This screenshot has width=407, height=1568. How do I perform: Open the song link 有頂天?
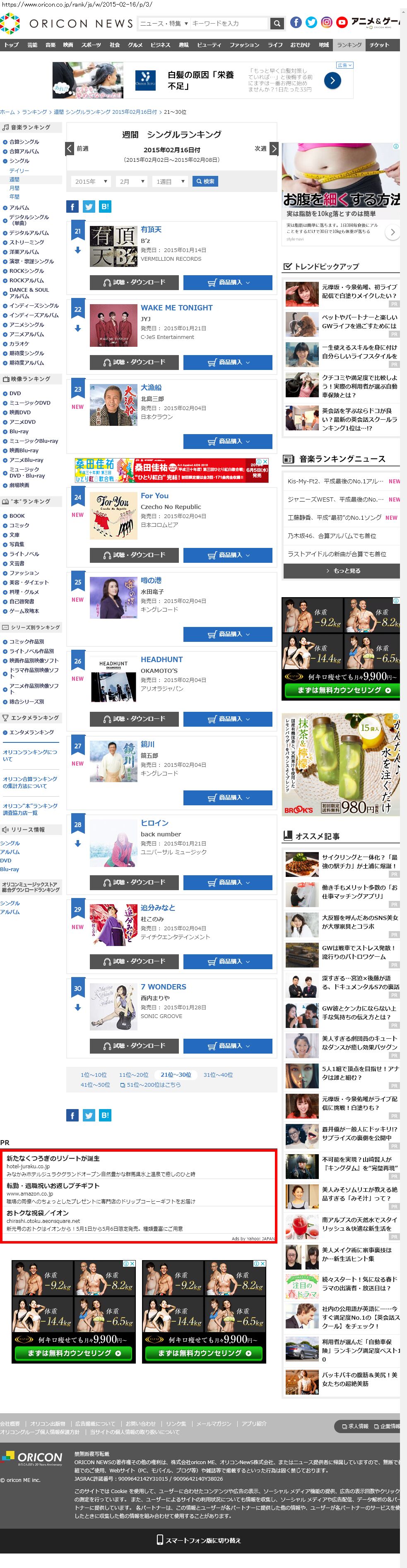pyautogui.click(x=151, y=230)
